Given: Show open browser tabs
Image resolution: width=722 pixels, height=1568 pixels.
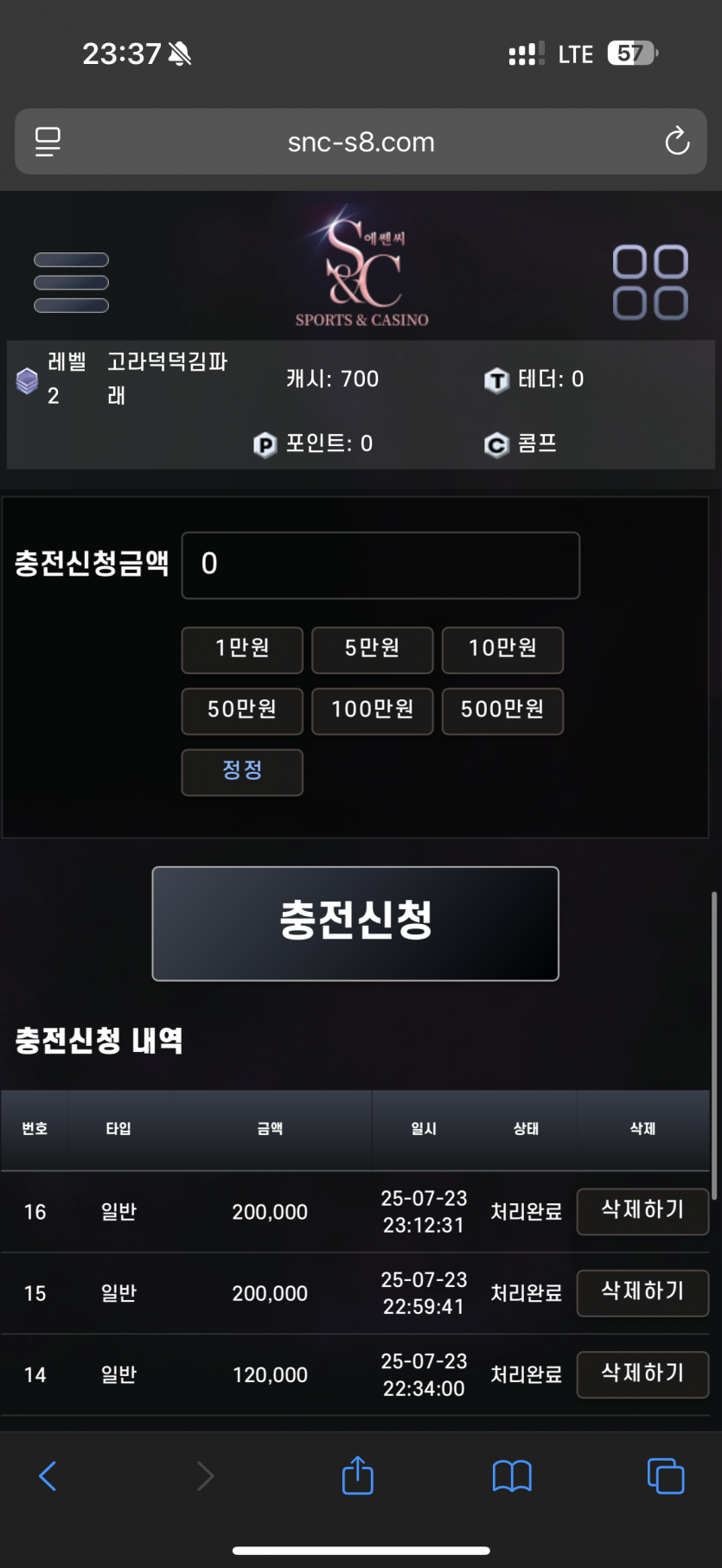Looking at the screenshot, I should pos(665,1476).
